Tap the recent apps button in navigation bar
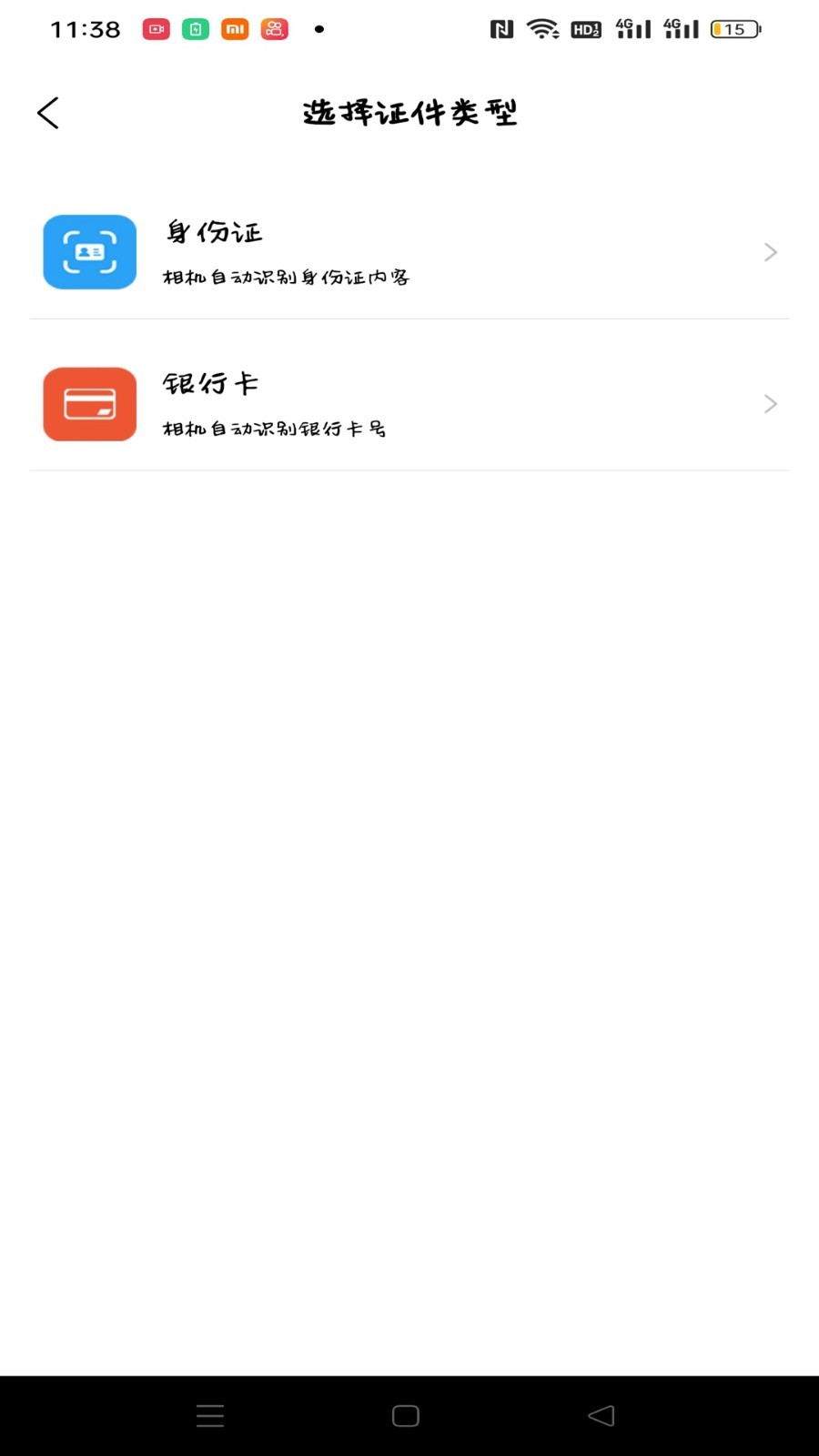Screen dimensions: 819x1456 click(x=209, y=1415)
